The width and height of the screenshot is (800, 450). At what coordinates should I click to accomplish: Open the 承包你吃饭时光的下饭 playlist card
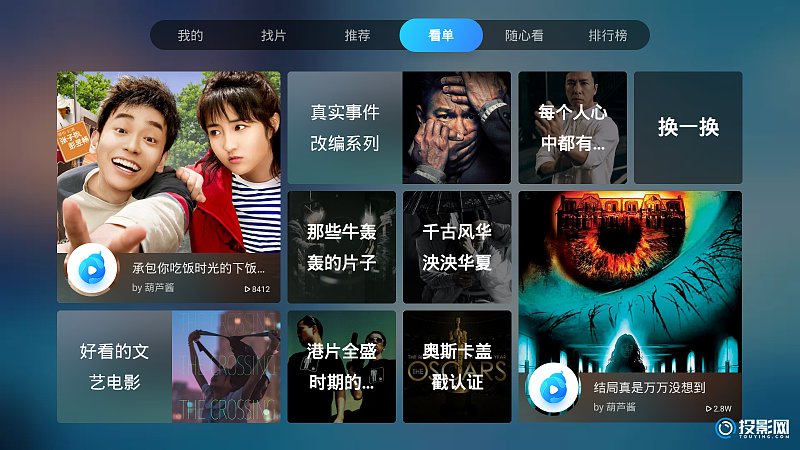click(169, 187)
